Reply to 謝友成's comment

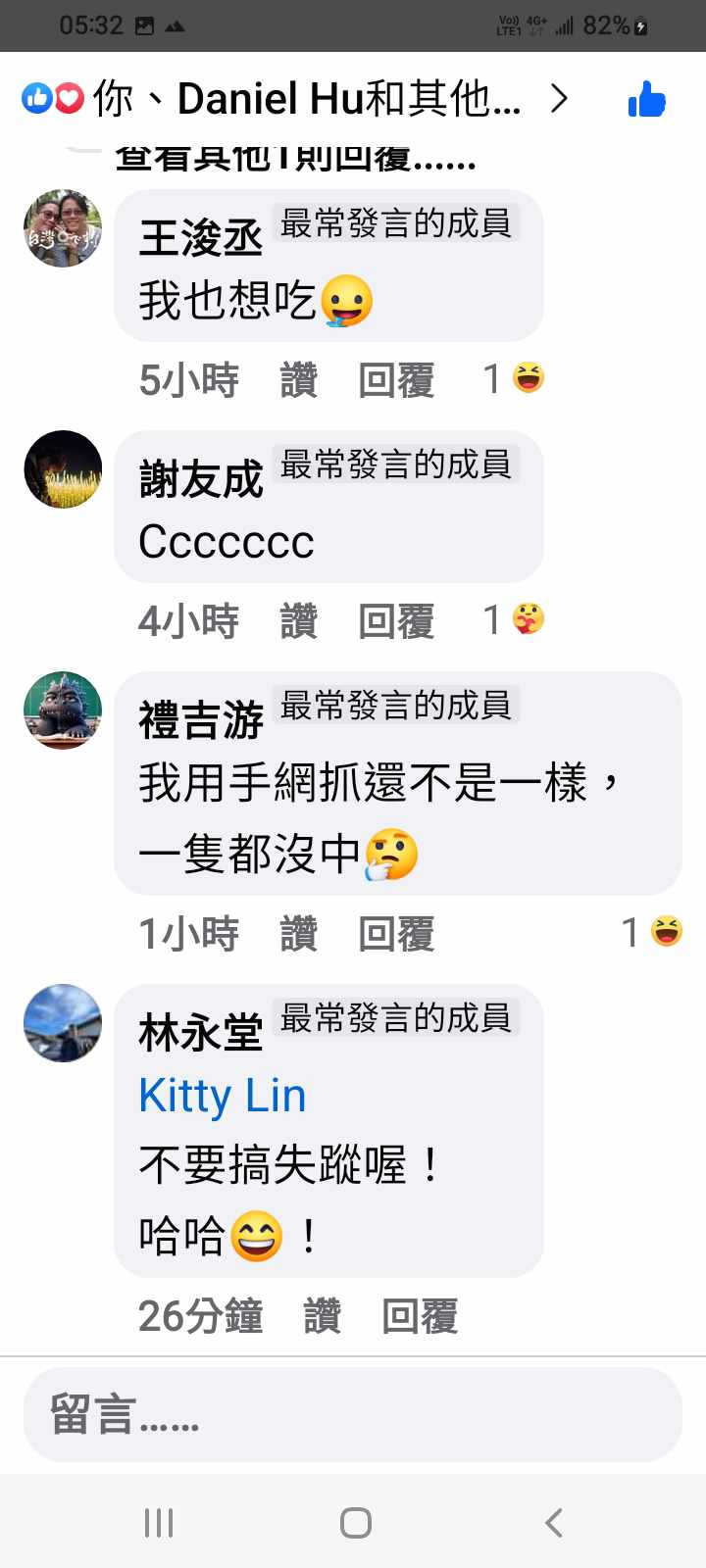pos(396,621)
